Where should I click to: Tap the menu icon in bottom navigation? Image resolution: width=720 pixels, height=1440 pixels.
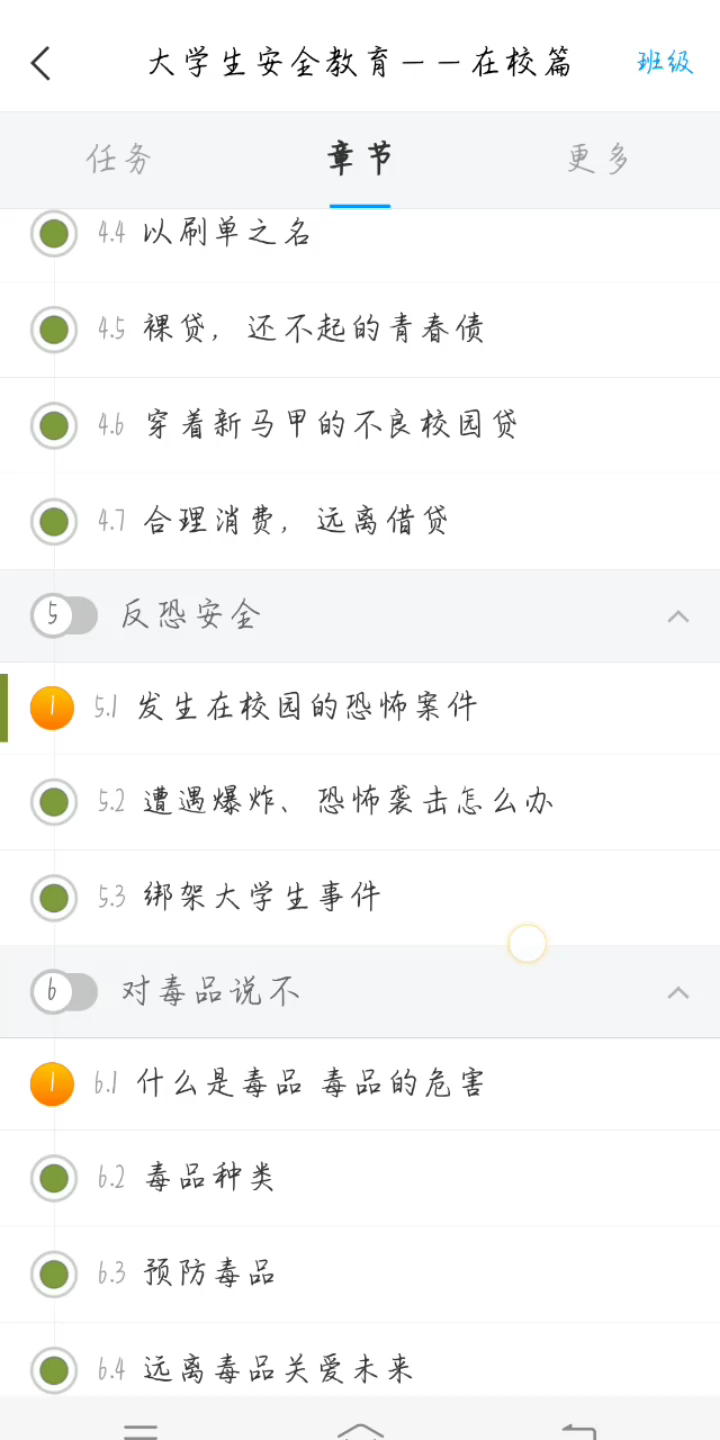click(x=140, y=1430)
